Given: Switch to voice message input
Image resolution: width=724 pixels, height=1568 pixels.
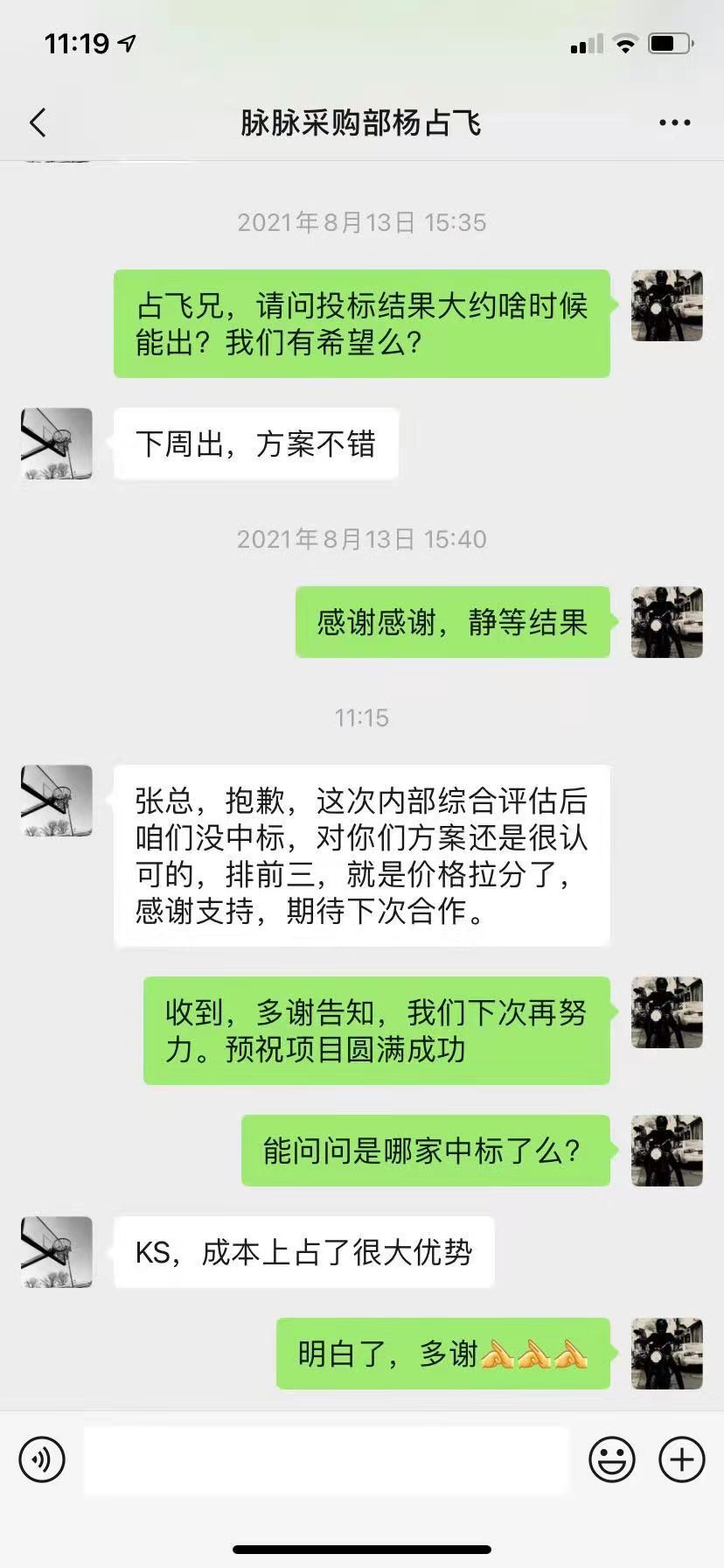Looking at the screenshot, I should tap(42, 1459).
